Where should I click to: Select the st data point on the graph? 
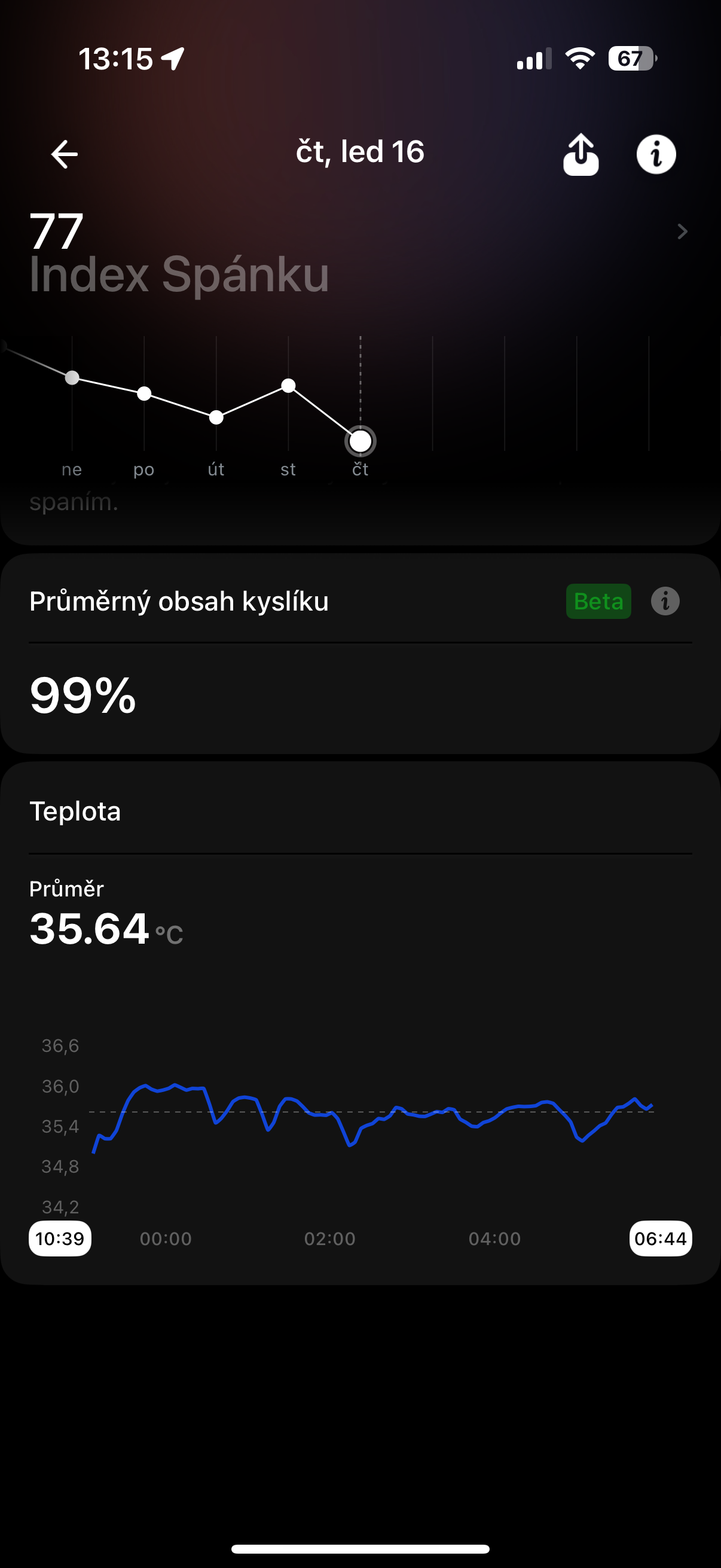coord(288,385)
